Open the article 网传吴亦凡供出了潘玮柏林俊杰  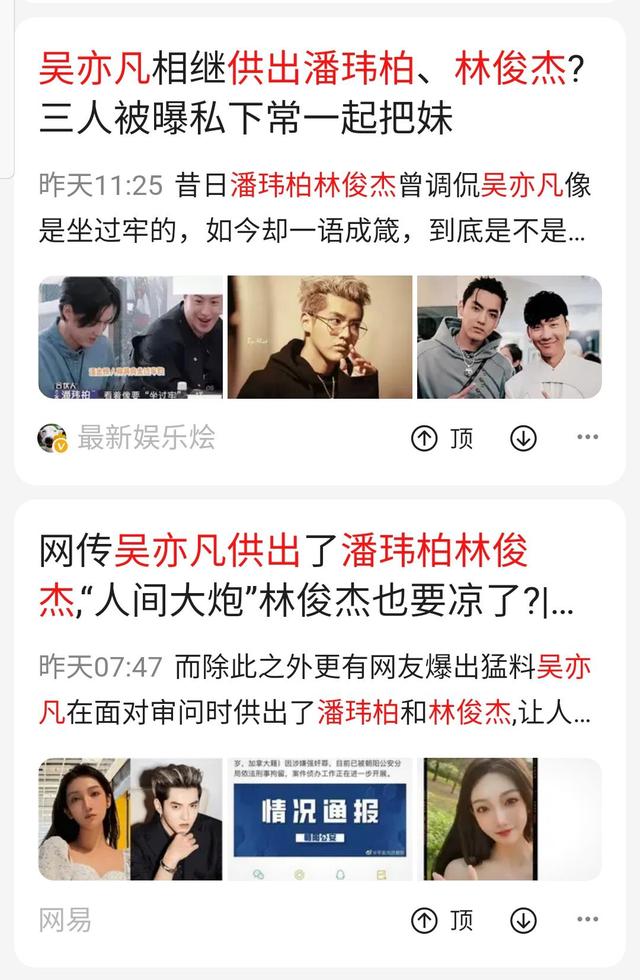click(x=298, y=576)
